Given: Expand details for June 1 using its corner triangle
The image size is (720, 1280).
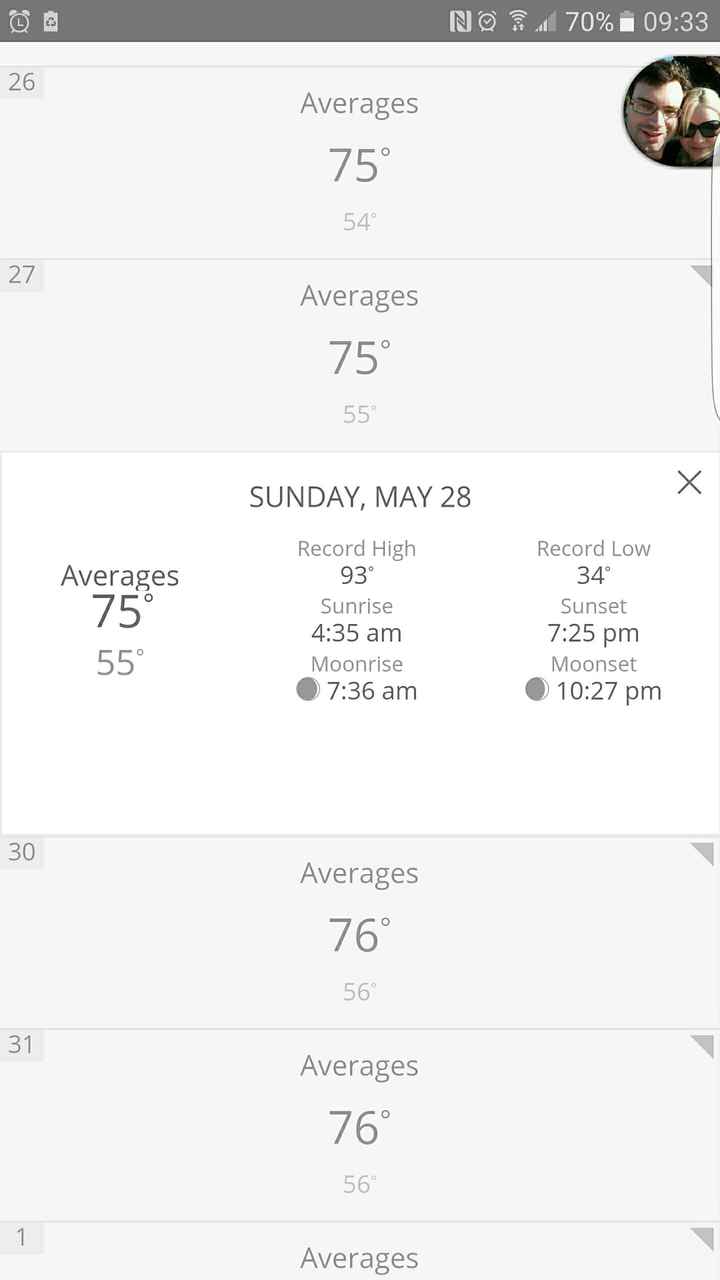Looking at the screenshot, I should pyautogui.click(x=702, y=1237).
